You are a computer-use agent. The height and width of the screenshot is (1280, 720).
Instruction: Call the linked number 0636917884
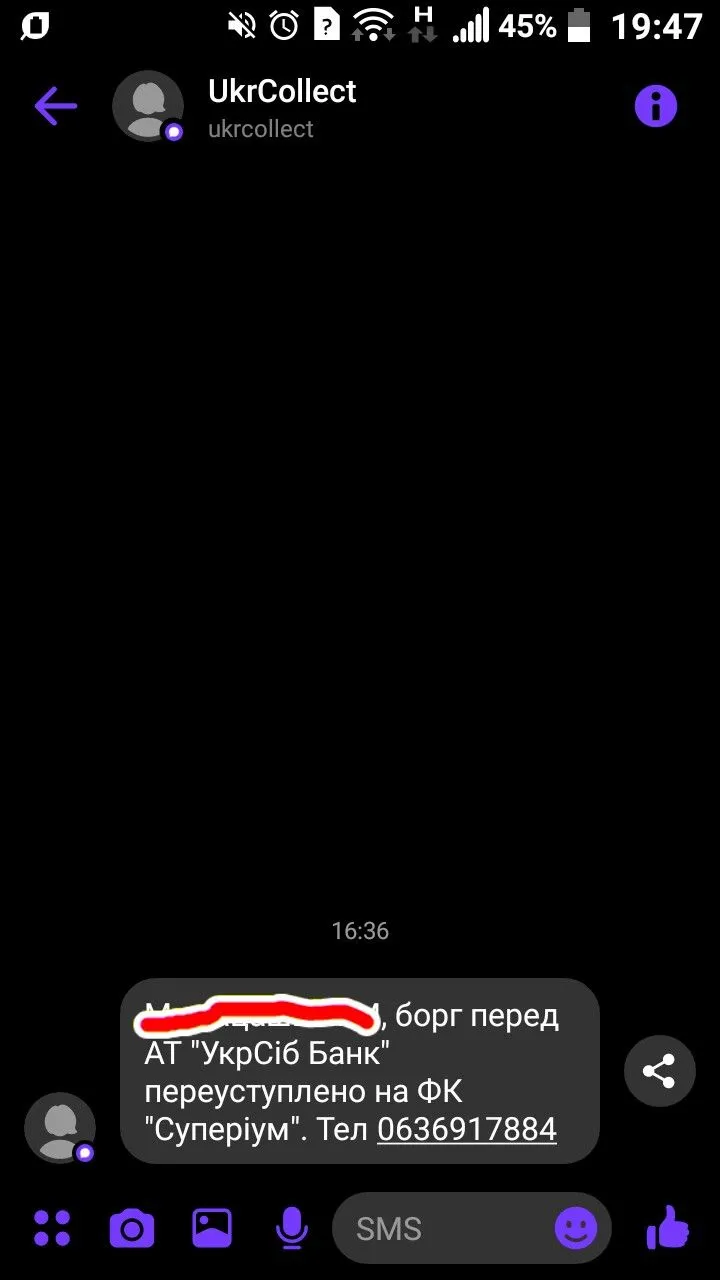coord(466,1130)
